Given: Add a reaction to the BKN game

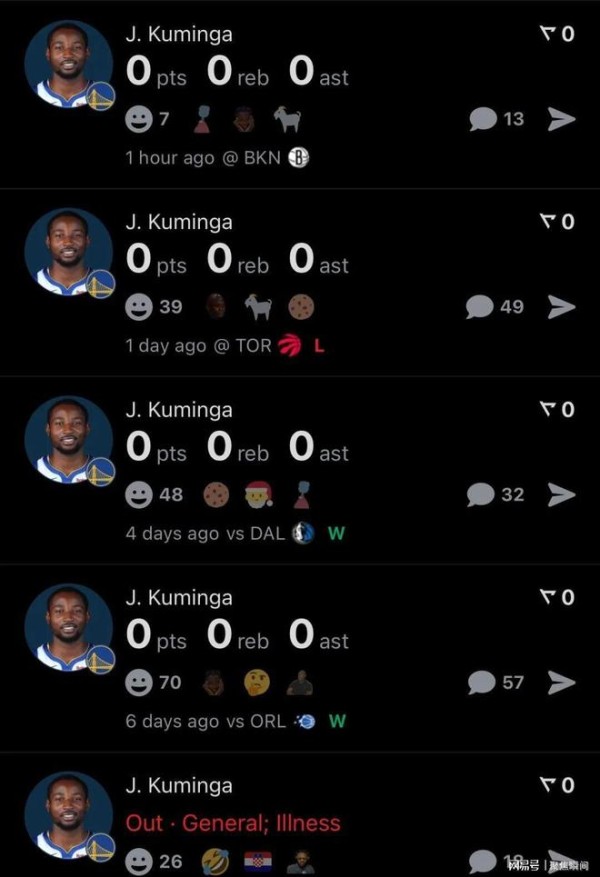Looking at the screenshot, I should (x=140, y=120).
